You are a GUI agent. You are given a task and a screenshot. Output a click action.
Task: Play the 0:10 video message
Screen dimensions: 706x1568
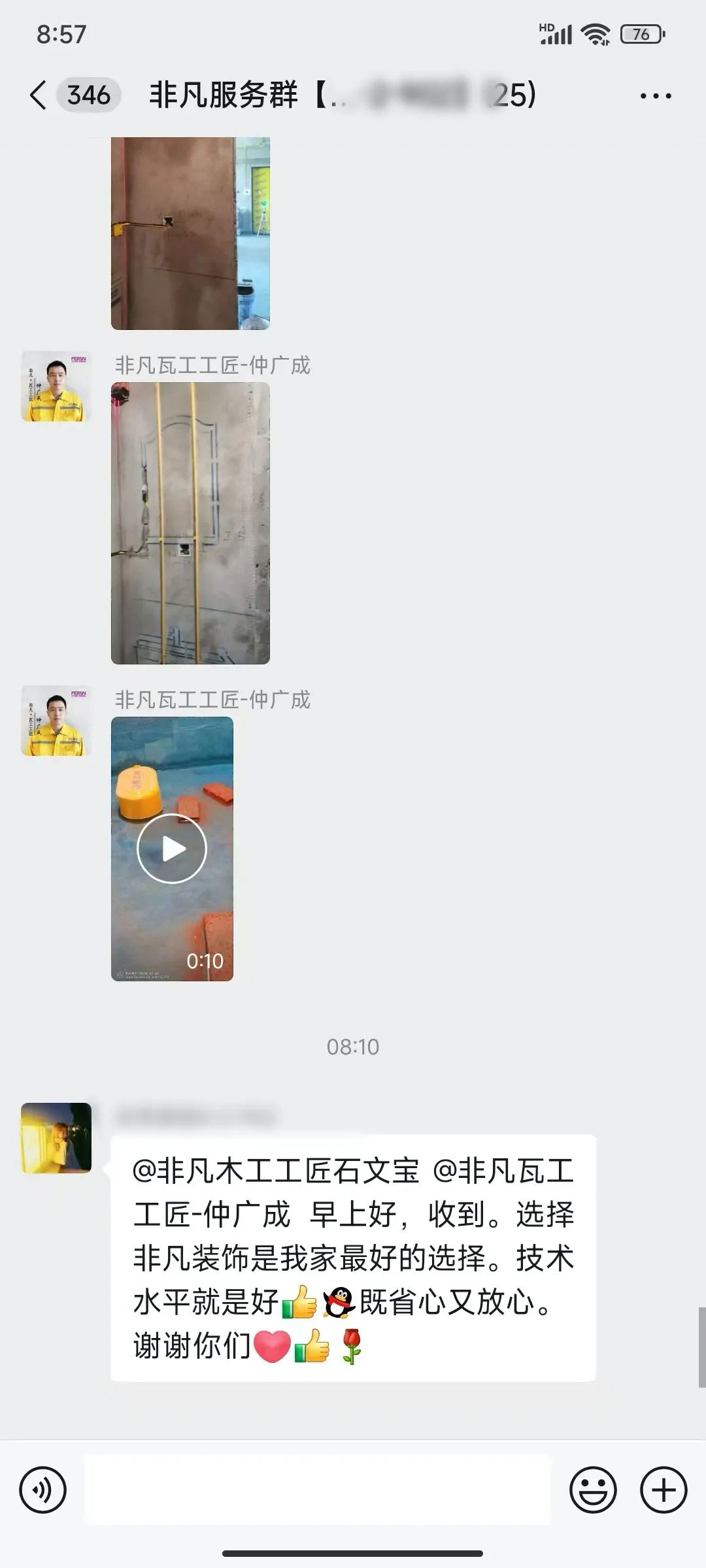(172, 849)
